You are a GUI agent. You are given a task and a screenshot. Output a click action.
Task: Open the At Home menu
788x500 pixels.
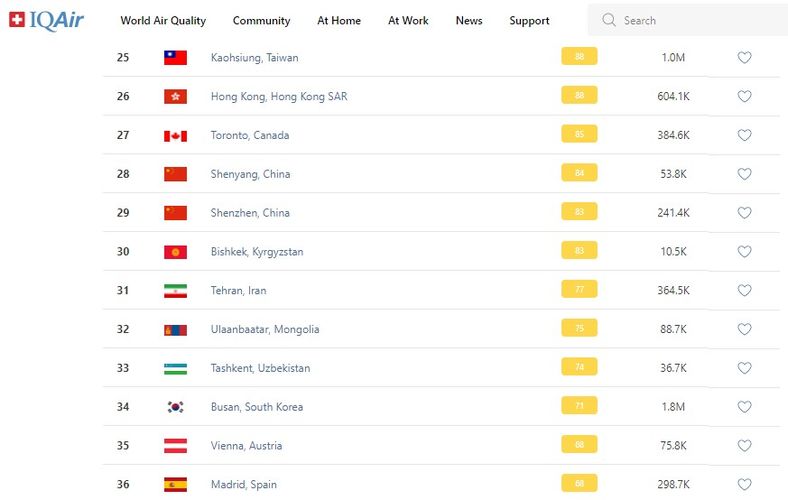pos(339,20)
